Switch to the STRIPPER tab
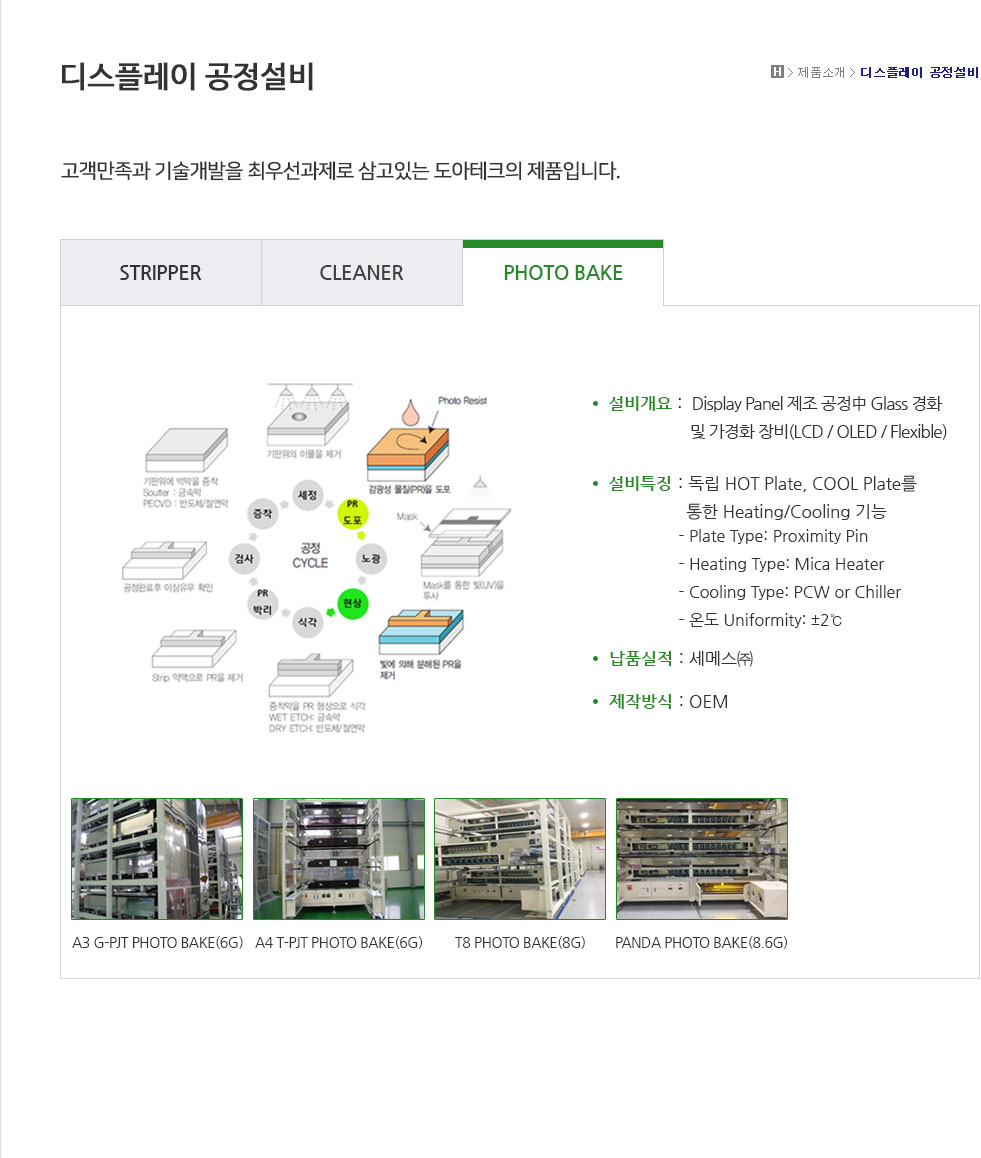Viewport: 981px width, 1158px height. 160,273
